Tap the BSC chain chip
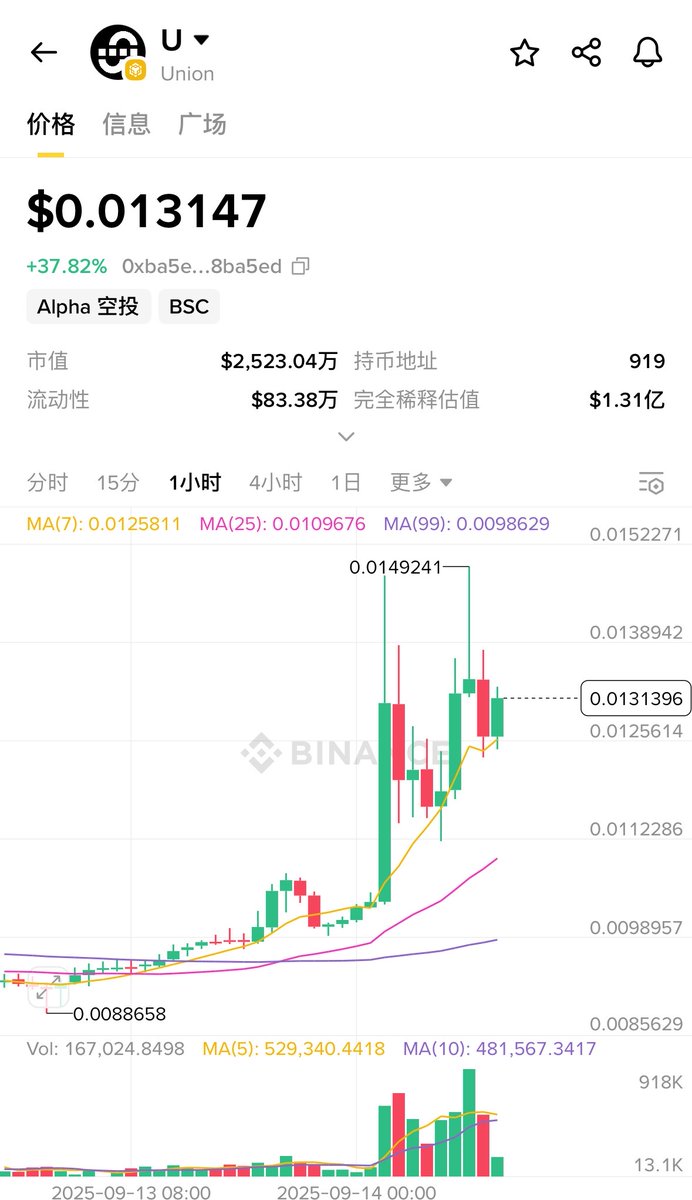This screenshot has height=1200, width=692. tap(189, 307)
